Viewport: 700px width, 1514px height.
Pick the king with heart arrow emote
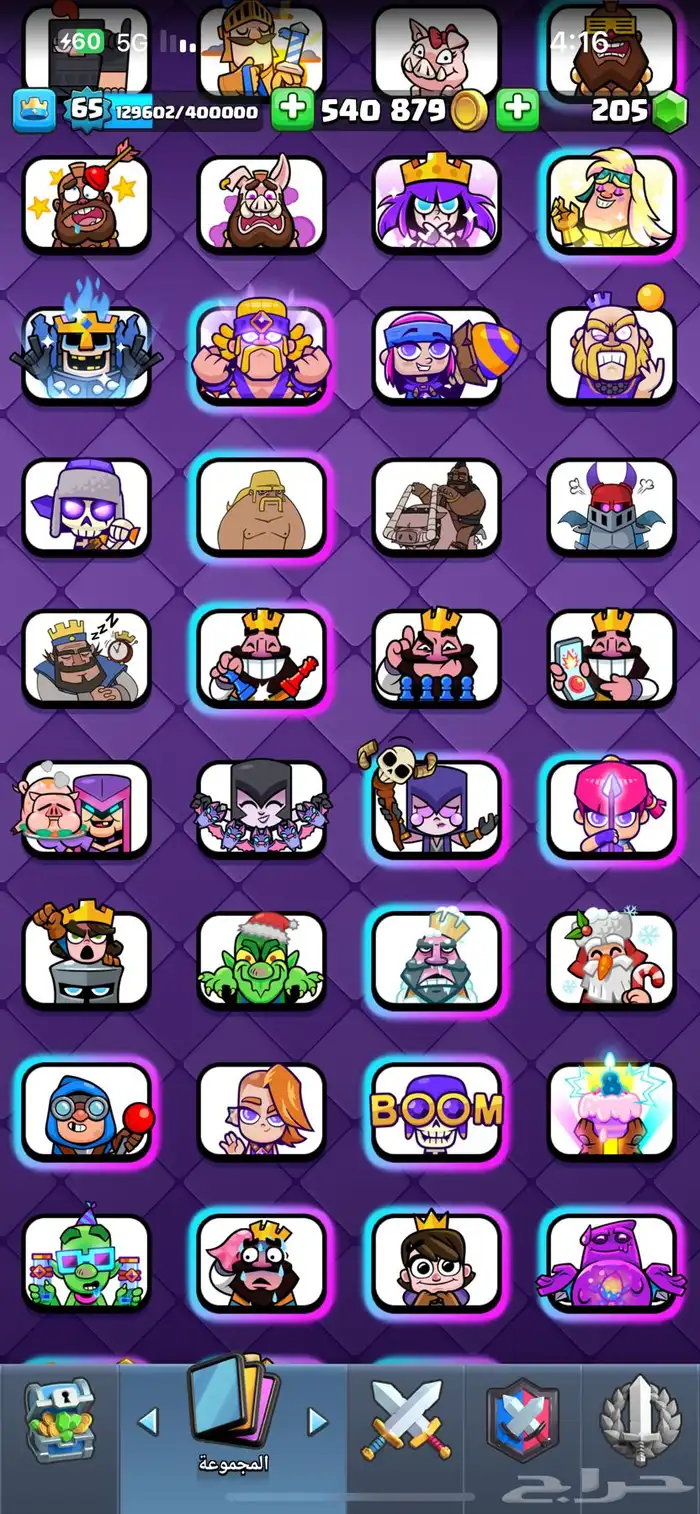(x=86, y=203)
